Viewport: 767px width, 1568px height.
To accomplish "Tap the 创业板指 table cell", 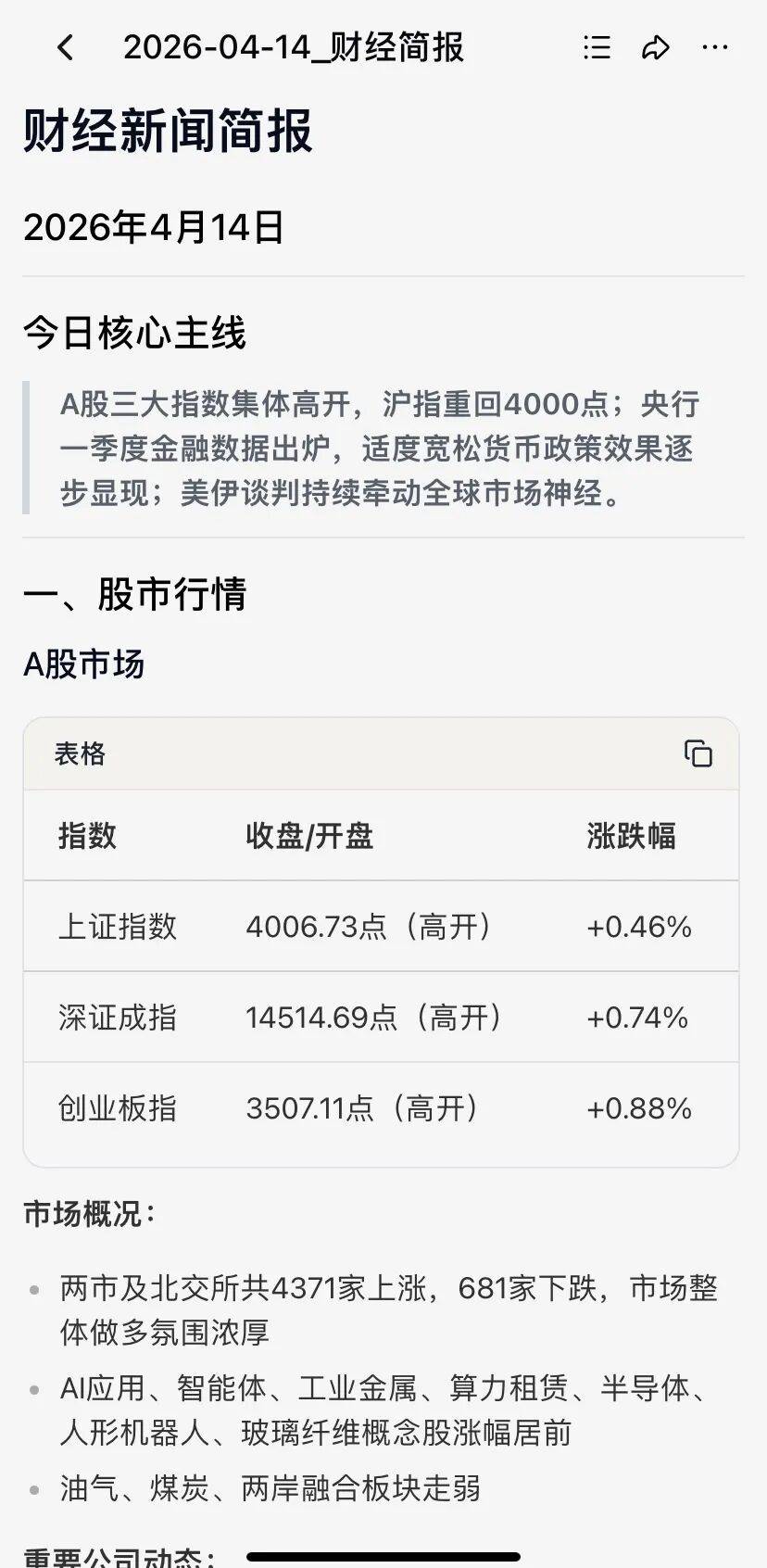I will 118,1108.
